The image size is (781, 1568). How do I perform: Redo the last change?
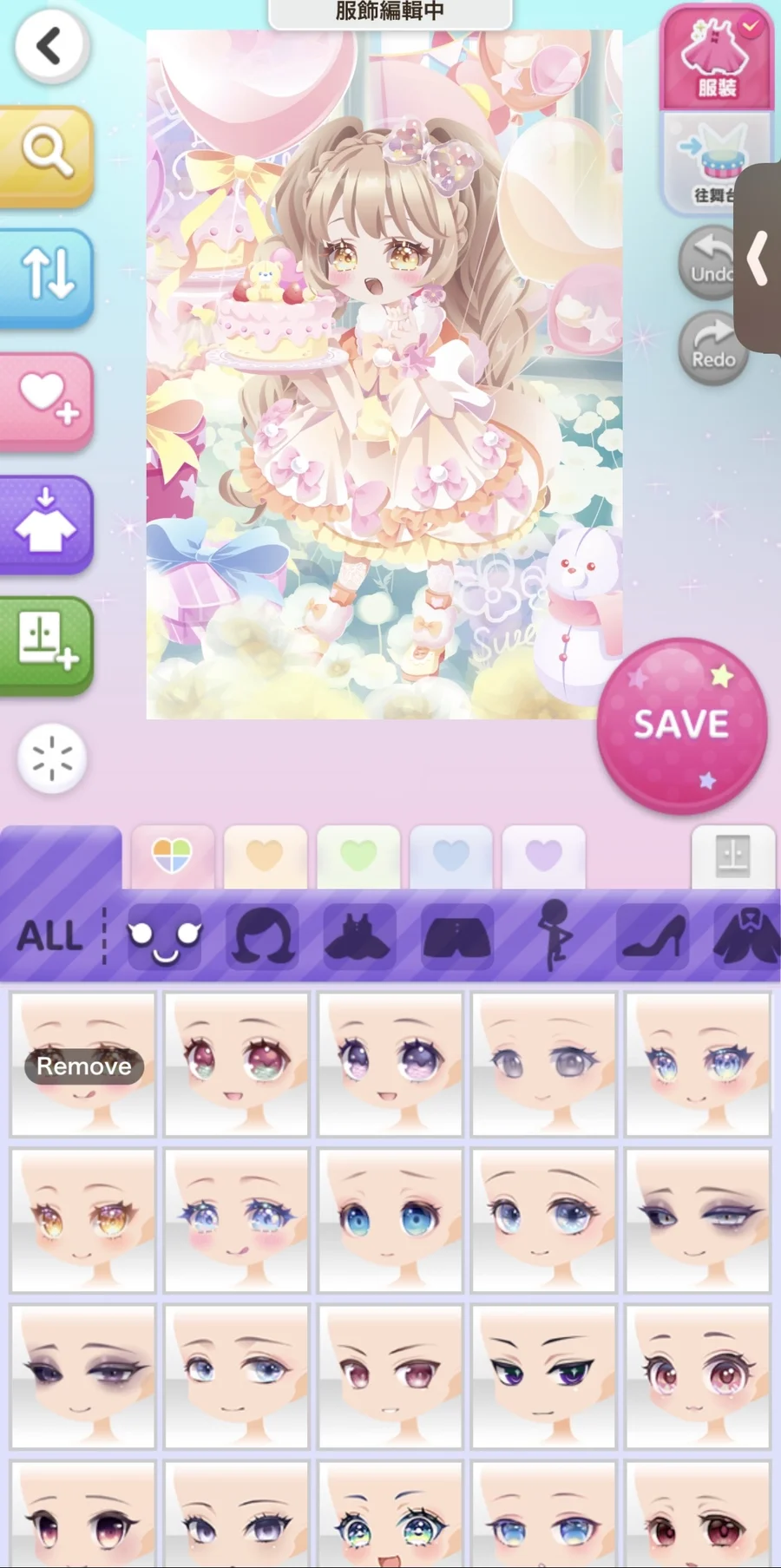[x=712, y=347]
